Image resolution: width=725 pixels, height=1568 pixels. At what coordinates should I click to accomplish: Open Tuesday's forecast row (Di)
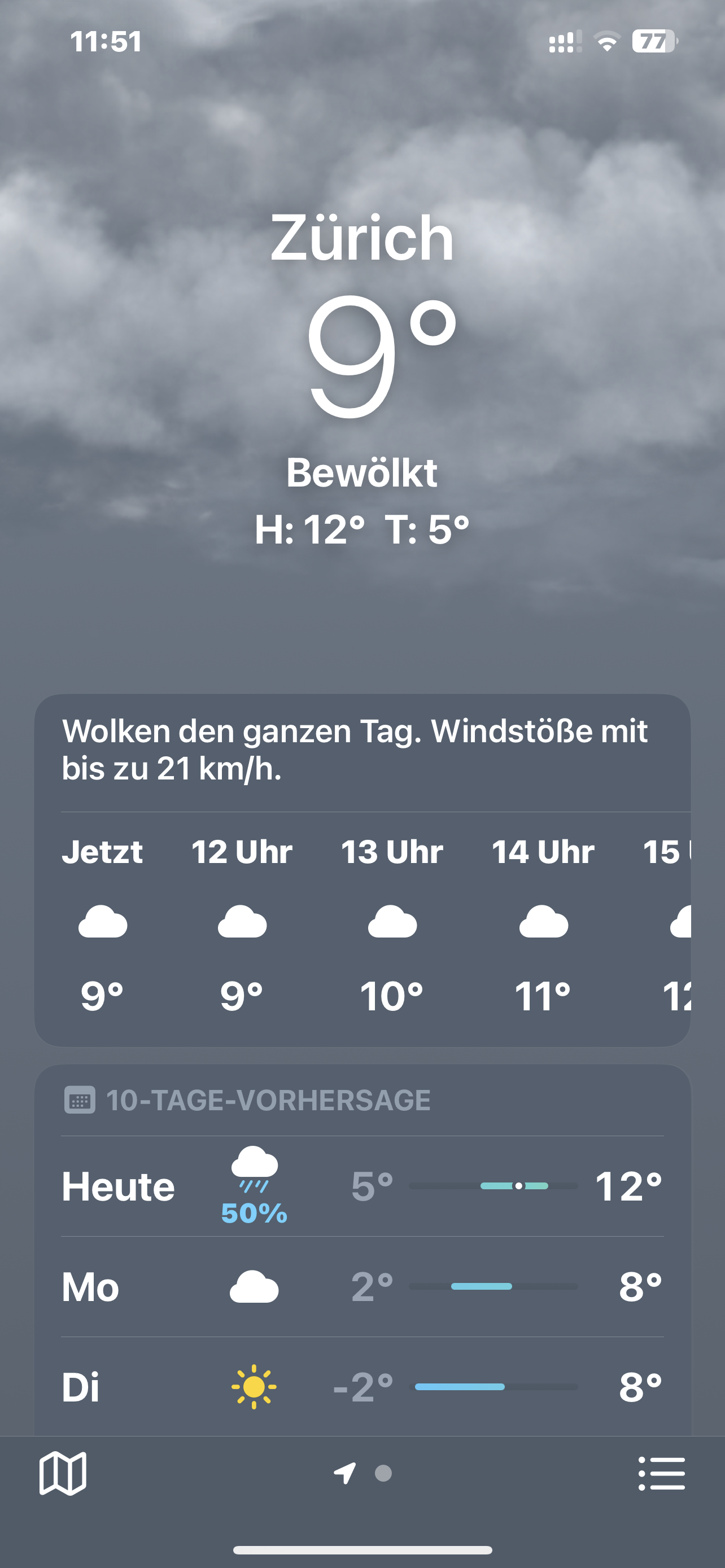[362, 1387]
